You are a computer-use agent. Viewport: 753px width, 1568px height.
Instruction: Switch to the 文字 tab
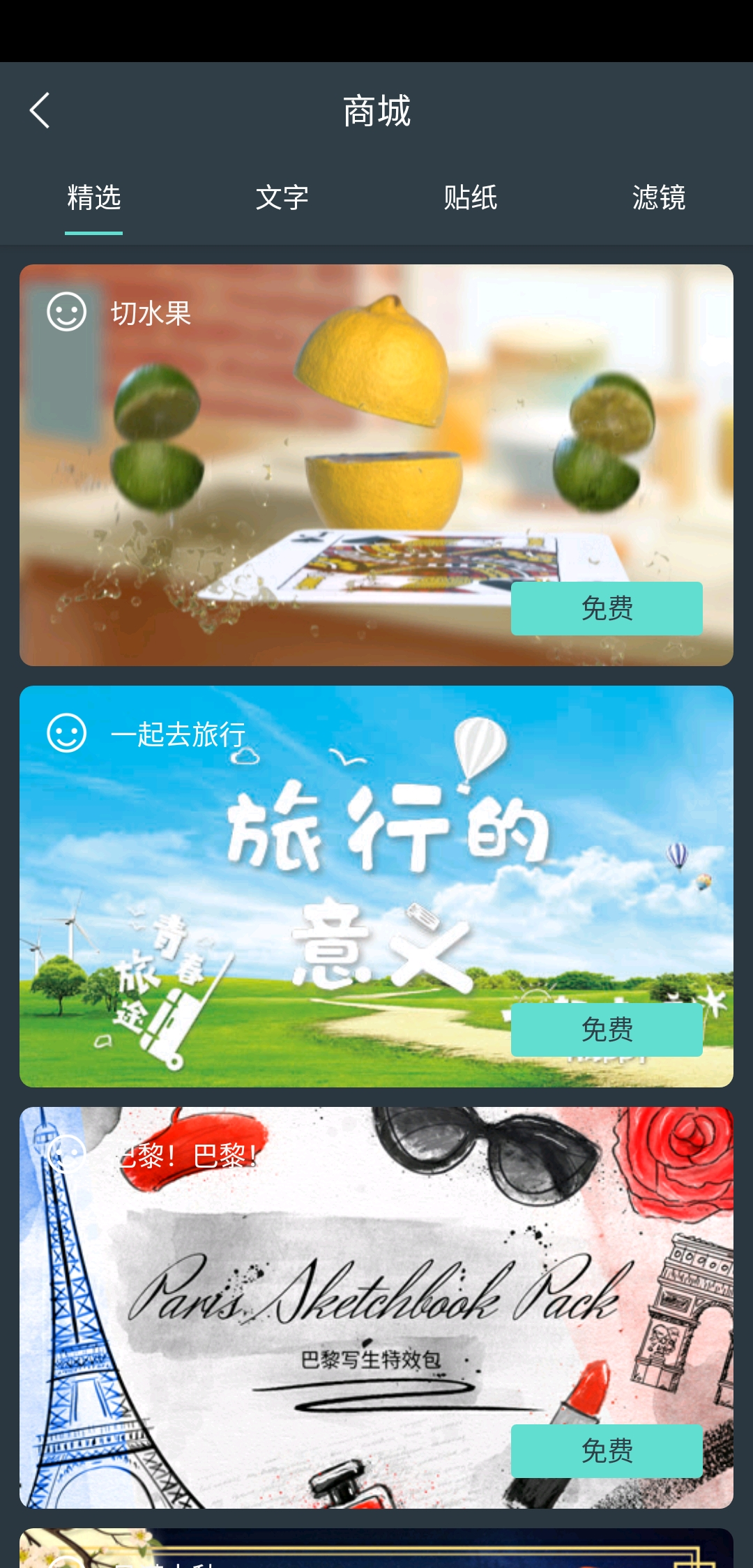click(284, 199)
